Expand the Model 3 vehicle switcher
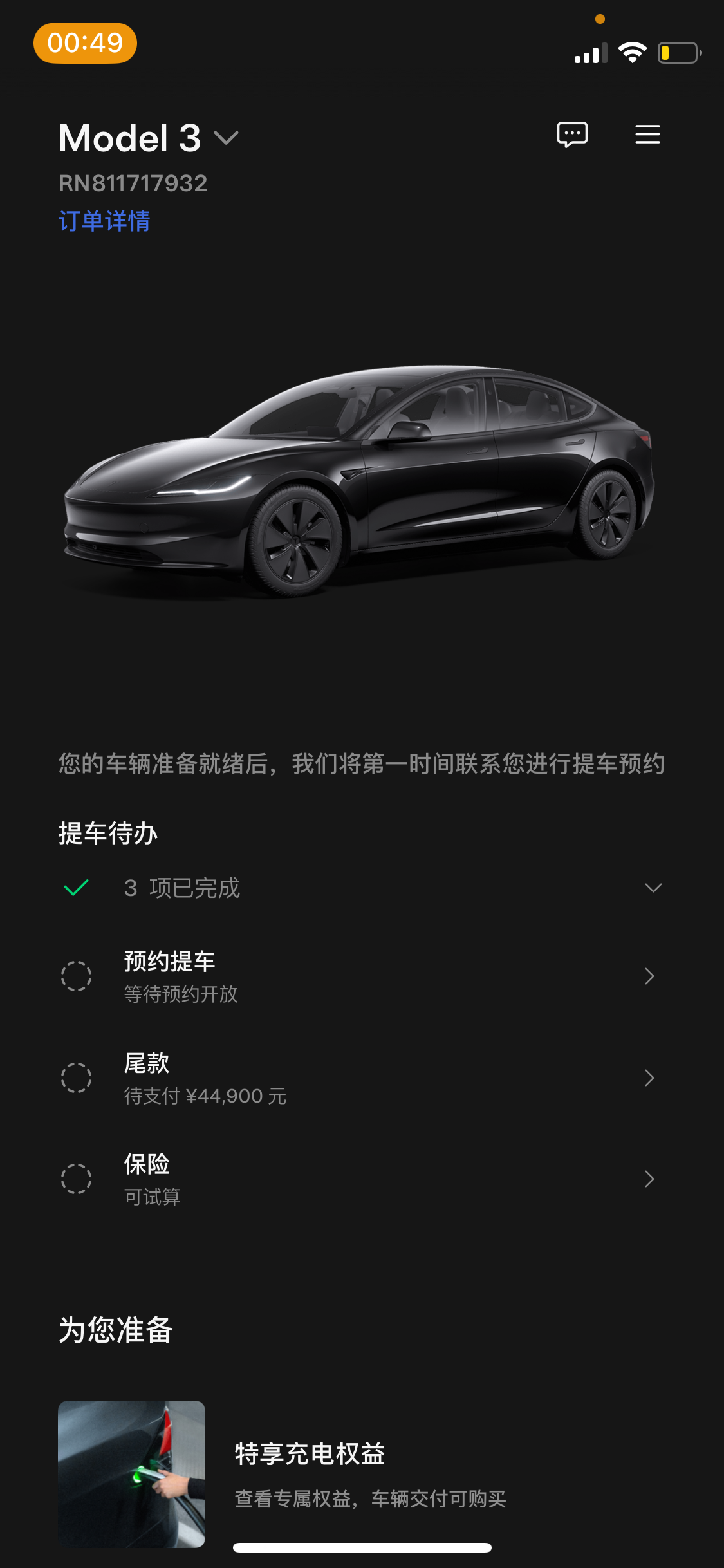Screen dimensions: 724x1568 coord(227,137)
